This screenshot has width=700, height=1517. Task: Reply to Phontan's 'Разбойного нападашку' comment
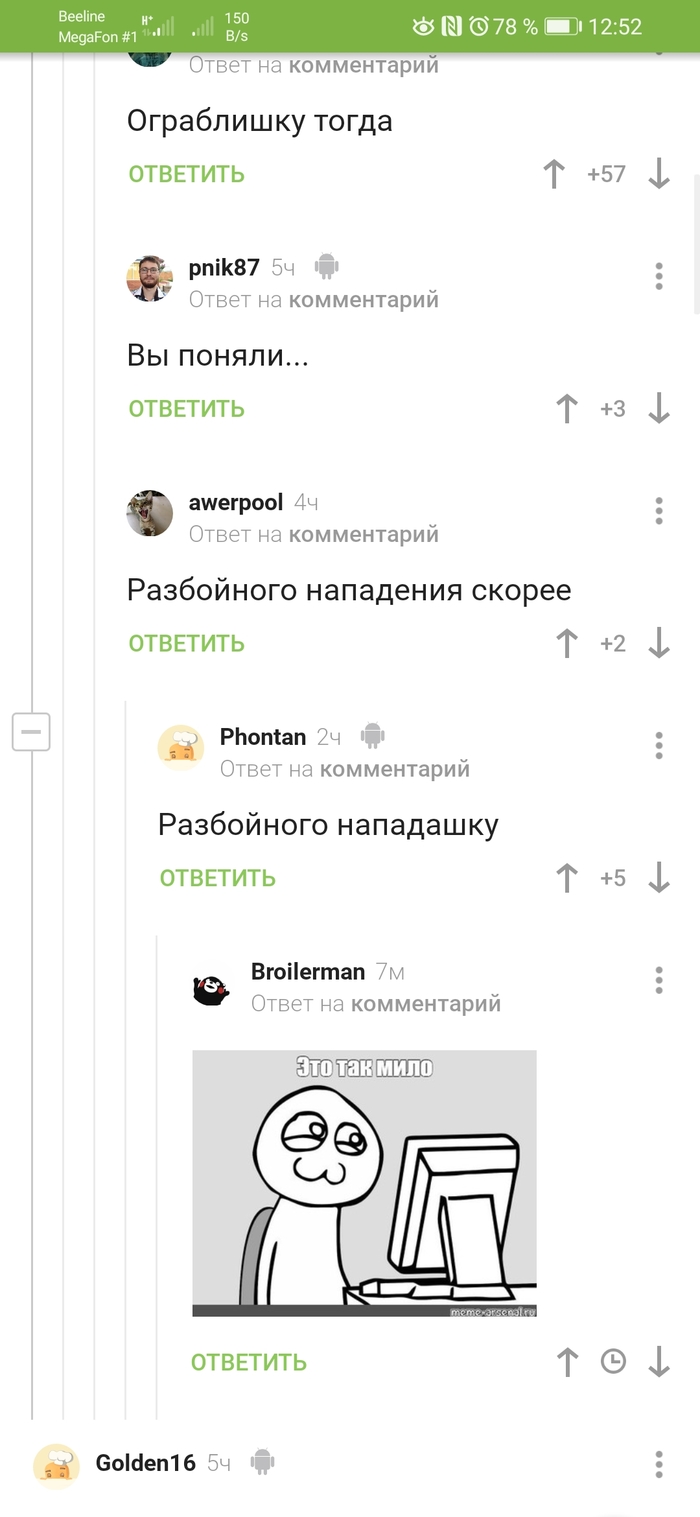click(x=217, y=878)
